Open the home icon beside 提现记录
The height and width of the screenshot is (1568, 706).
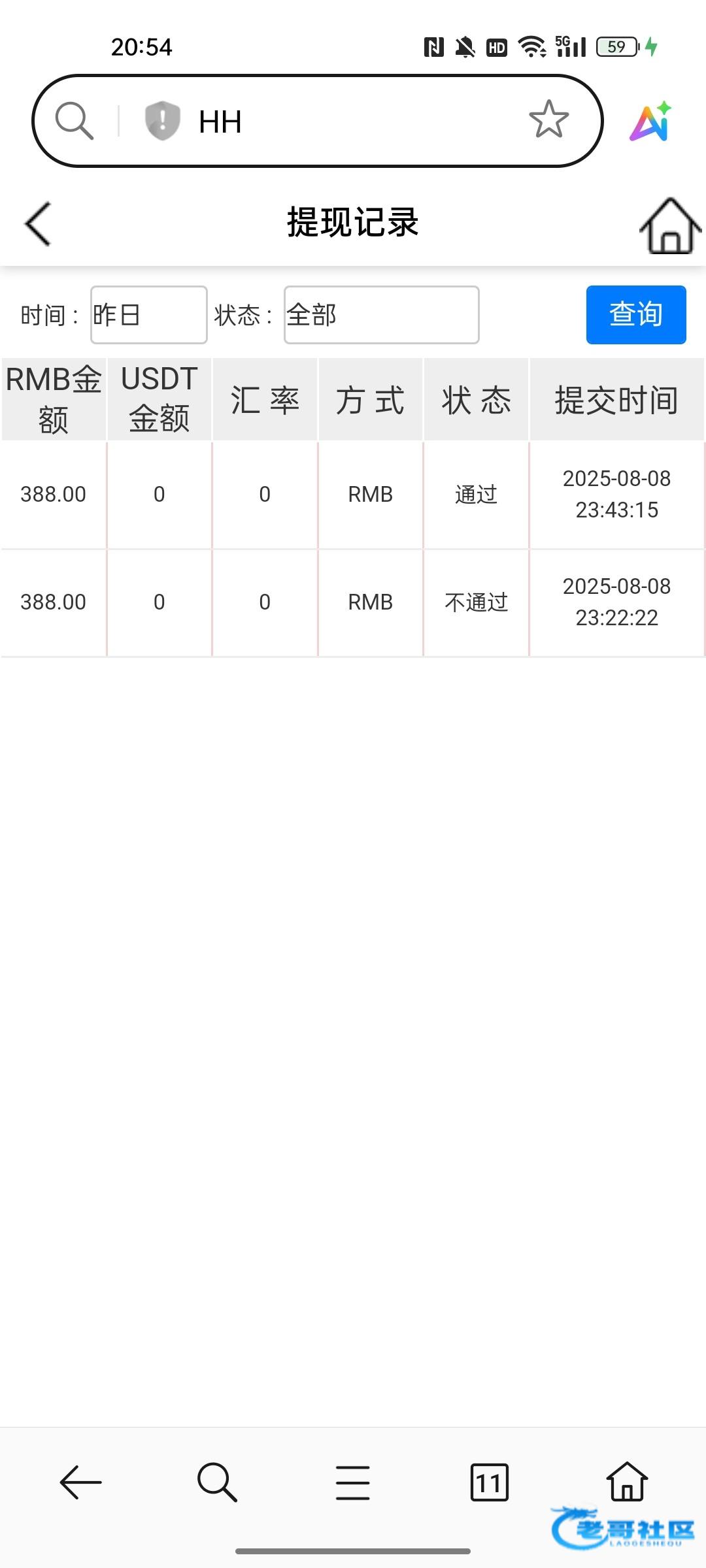(671, 225)
